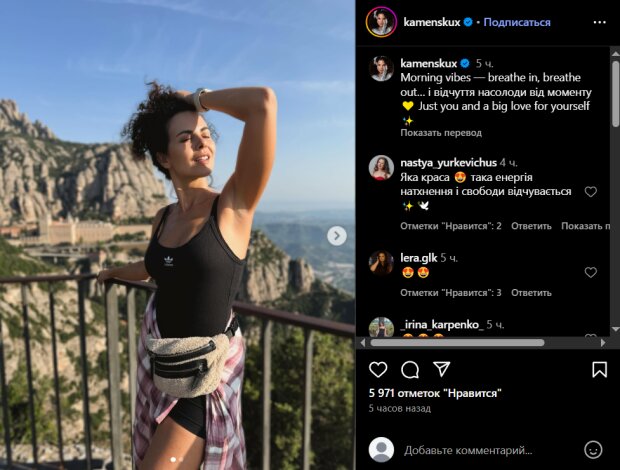
Task: Like the post with the heart icon
Action: pyautogui.click(x=378, y=369)
